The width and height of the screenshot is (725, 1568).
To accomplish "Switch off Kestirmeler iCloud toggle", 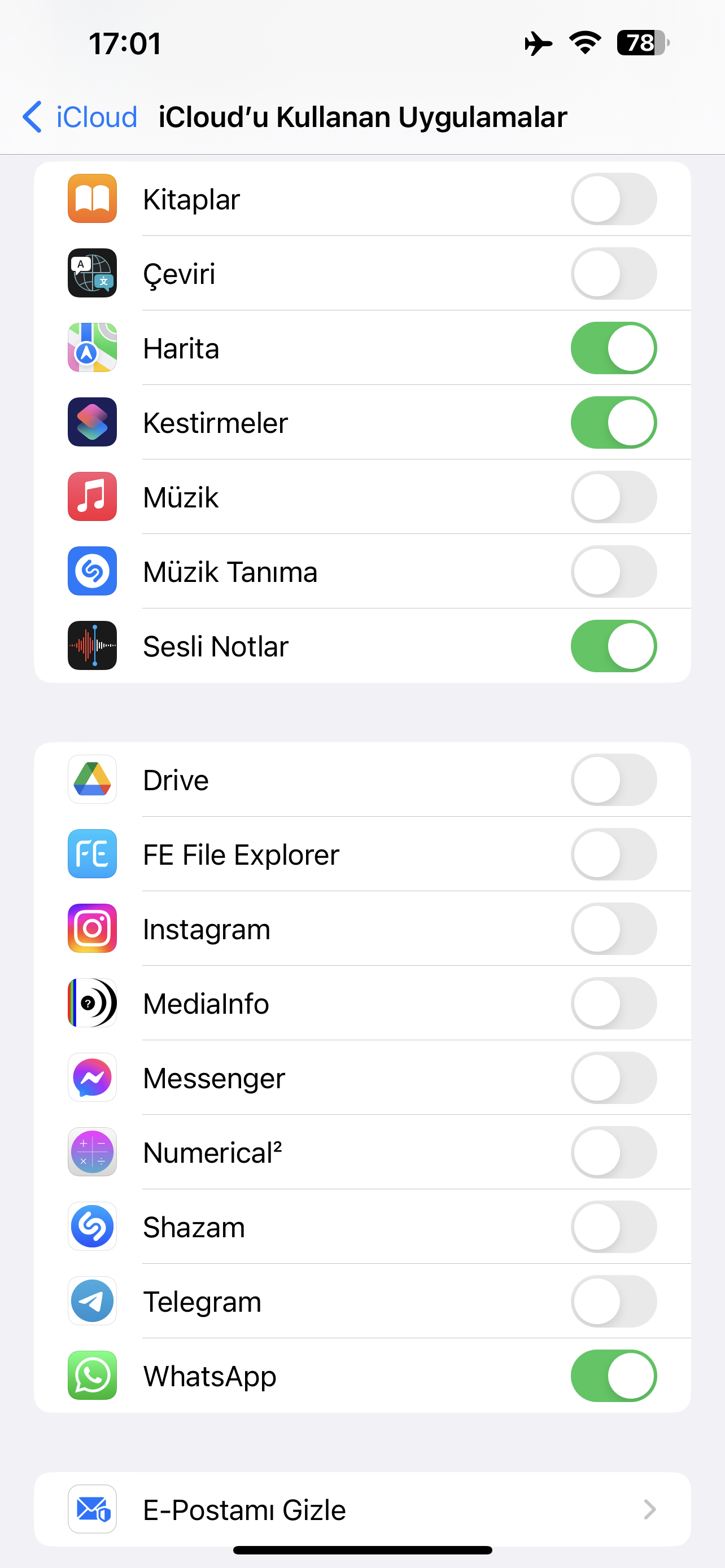I will coord(614,422).
